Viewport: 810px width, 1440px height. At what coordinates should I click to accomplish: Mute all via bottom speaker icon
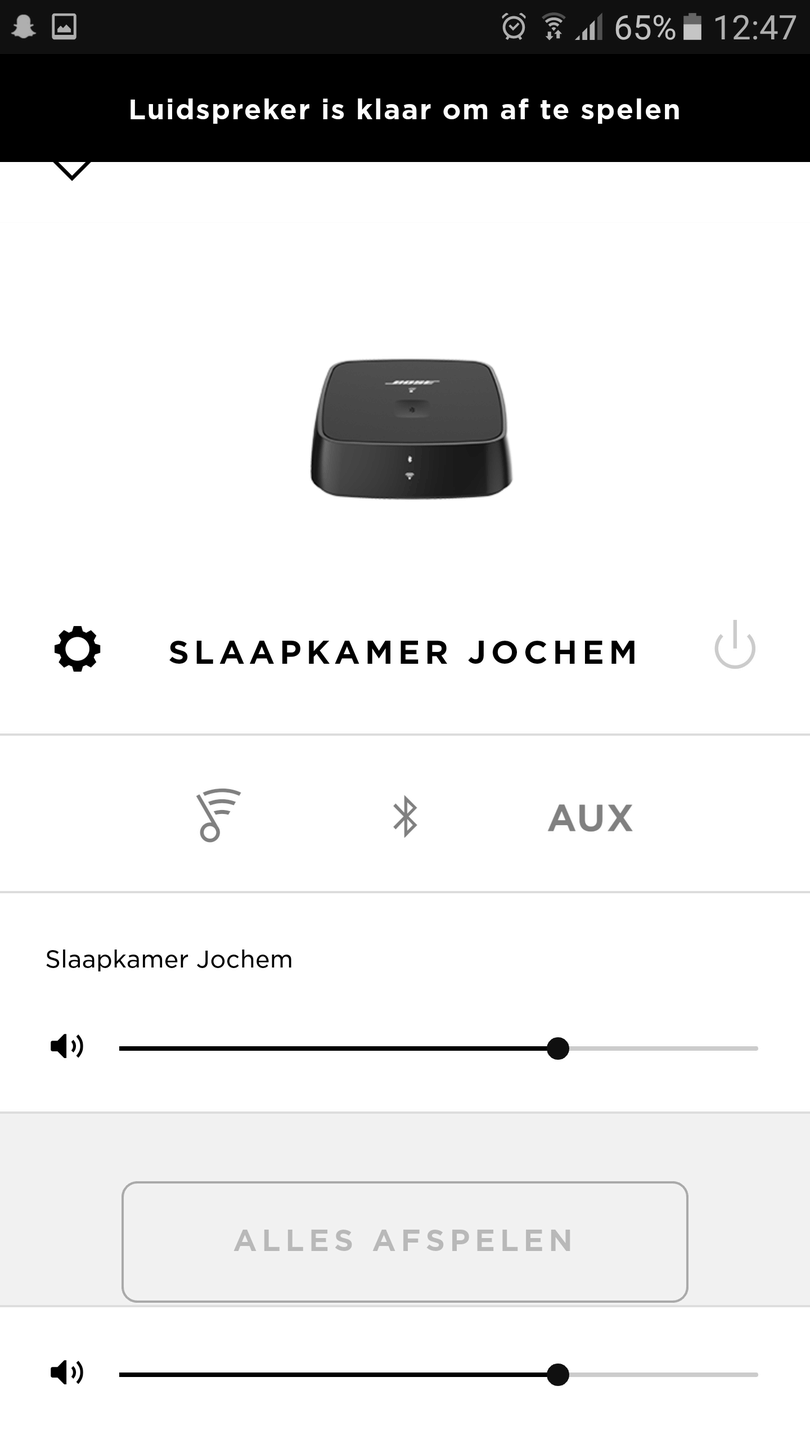(x=67, y=1373)
